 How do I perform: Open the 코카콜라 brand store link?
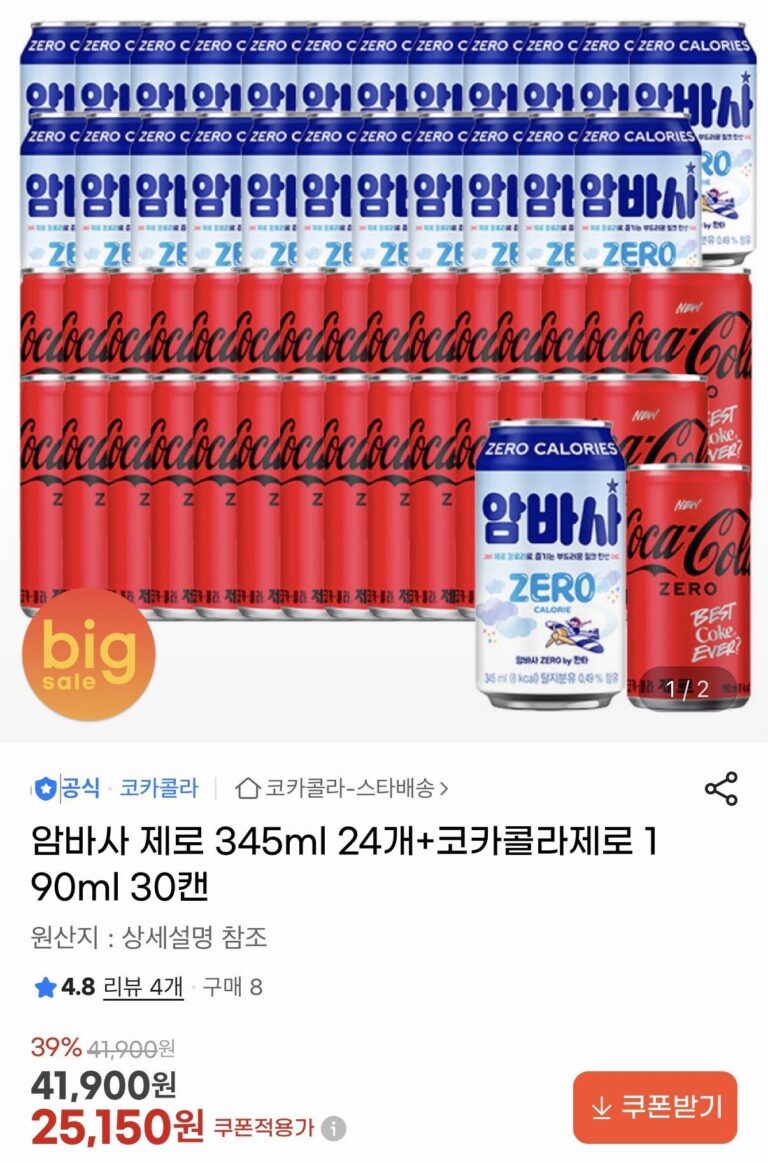pyautogui.click(x=159, y=788)
